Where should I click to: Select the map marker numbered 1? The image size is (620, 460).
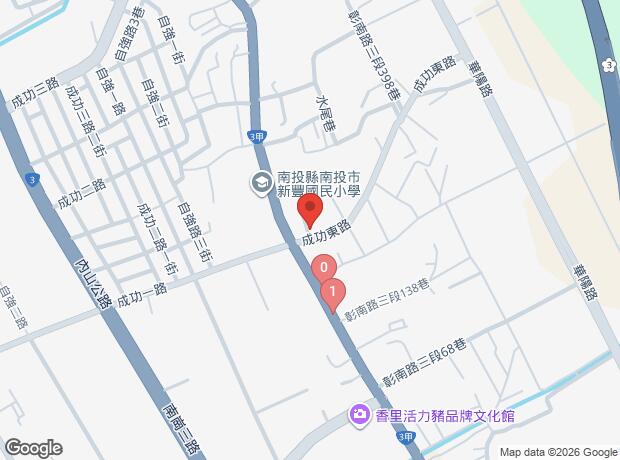click(x=333, y=292)
